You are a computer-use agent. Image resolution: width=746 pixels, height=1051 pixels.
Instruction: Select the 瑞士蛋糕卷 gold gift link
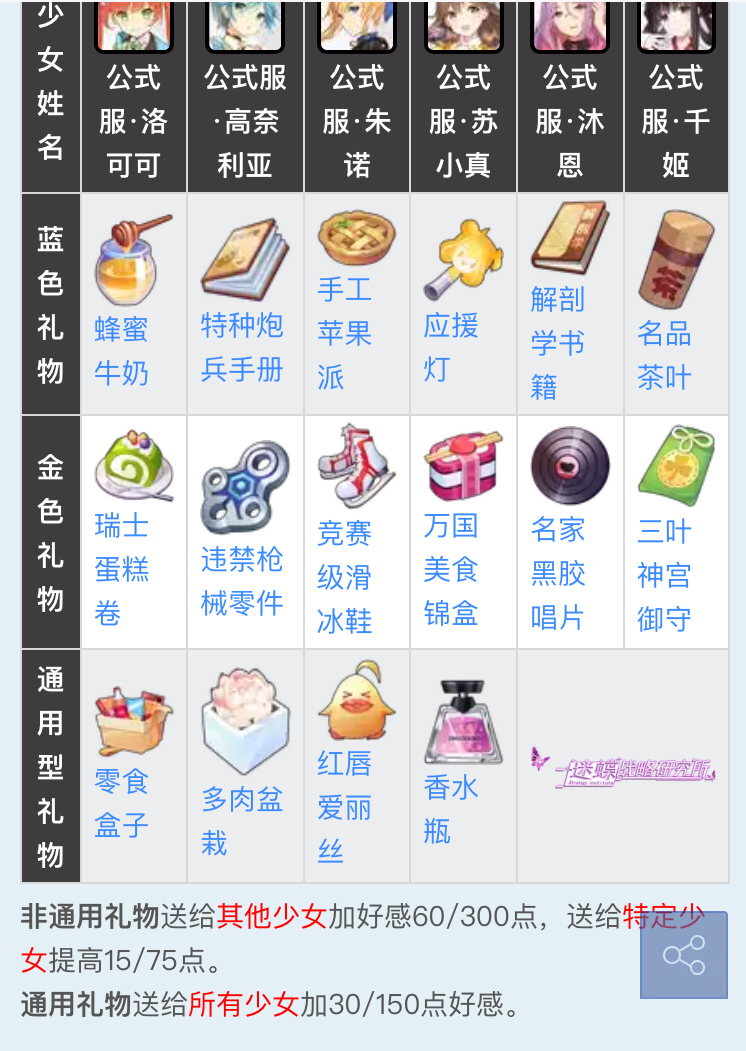pos(121,569)
